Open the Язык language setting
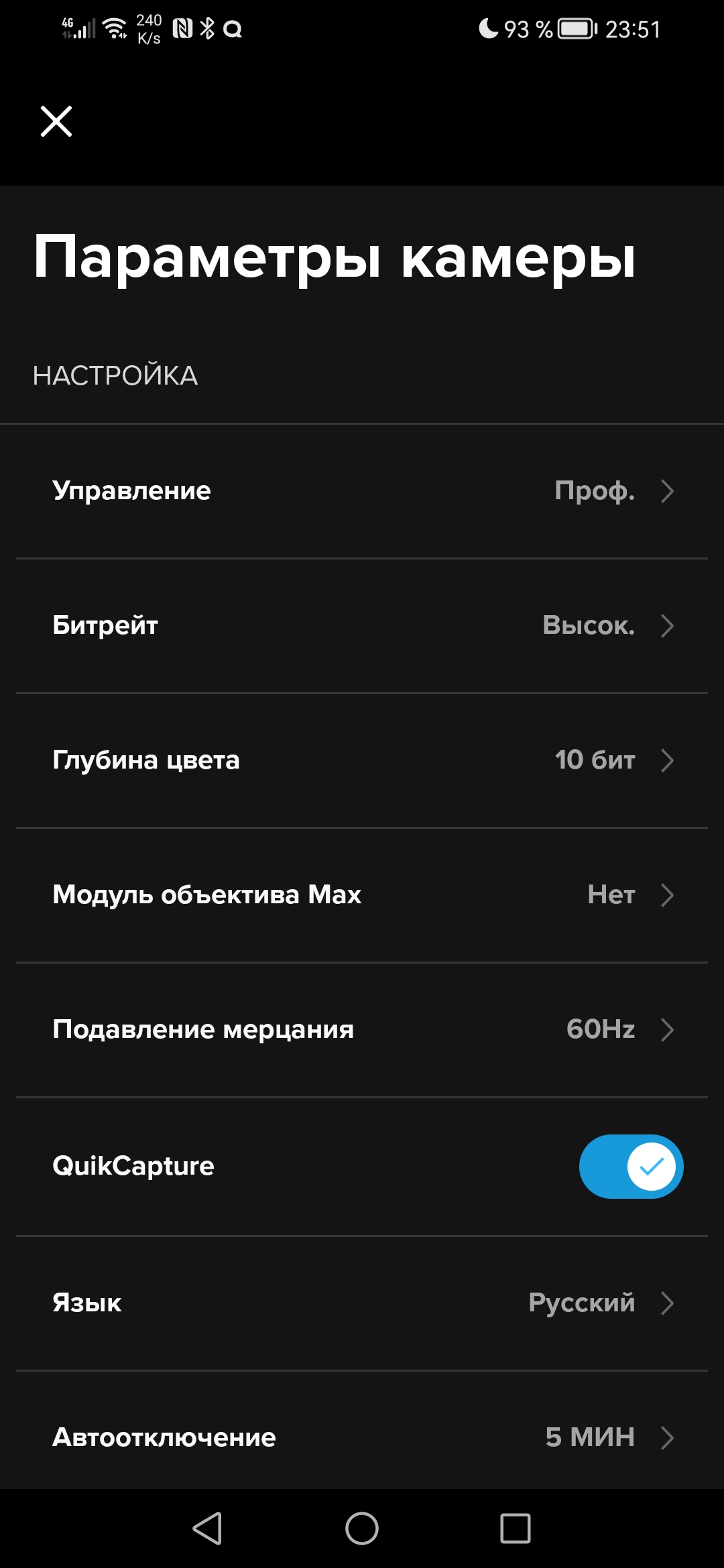The image size is (724, 1568). coord(362,1303)
